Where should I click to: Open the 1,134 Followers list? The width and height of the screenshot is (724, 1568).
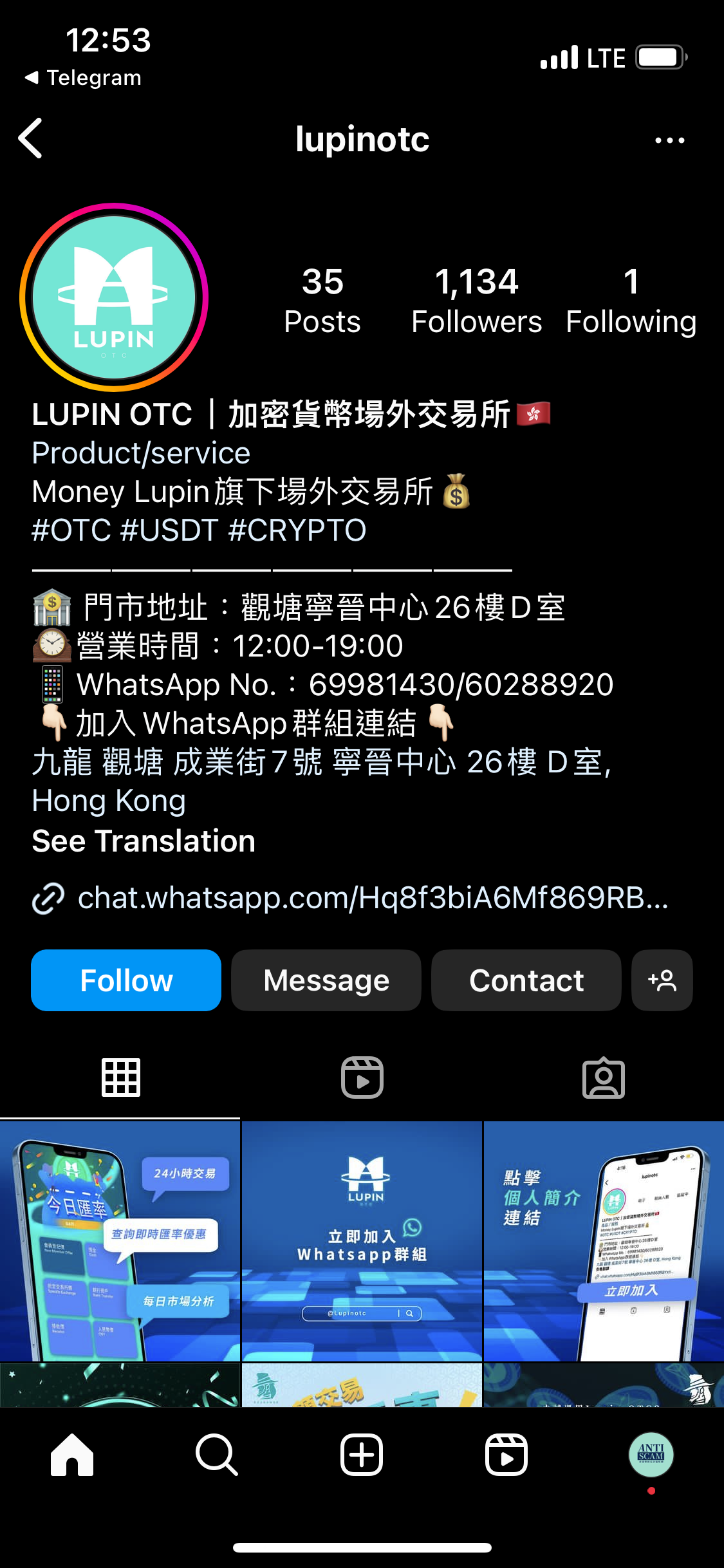tap(476, 301)
